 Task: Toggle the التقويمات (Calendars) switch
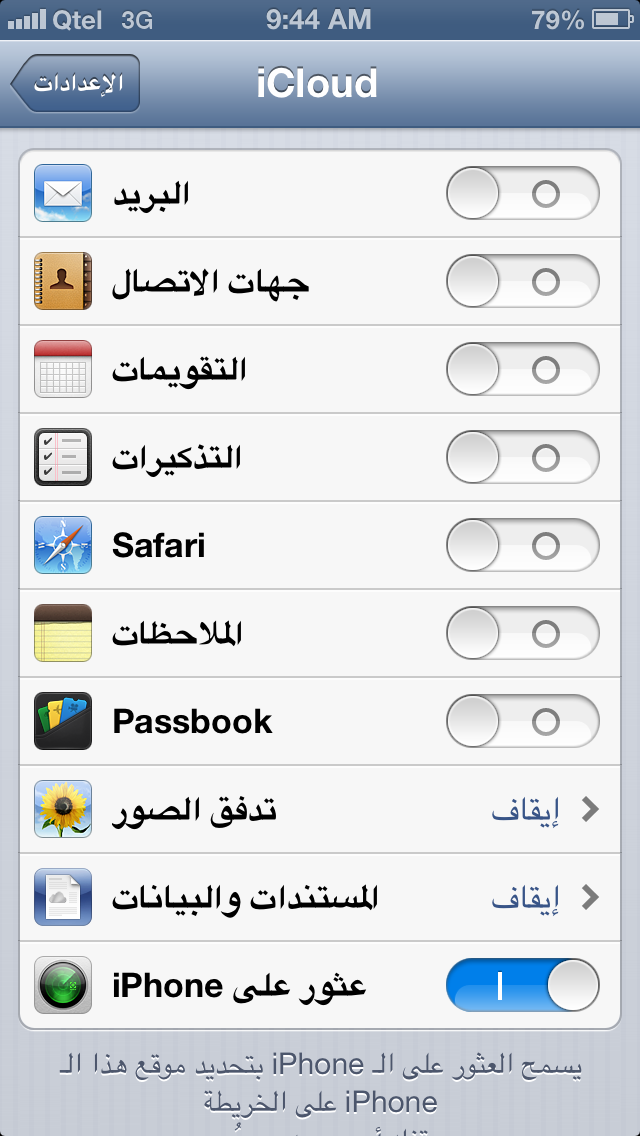[522, 370]
